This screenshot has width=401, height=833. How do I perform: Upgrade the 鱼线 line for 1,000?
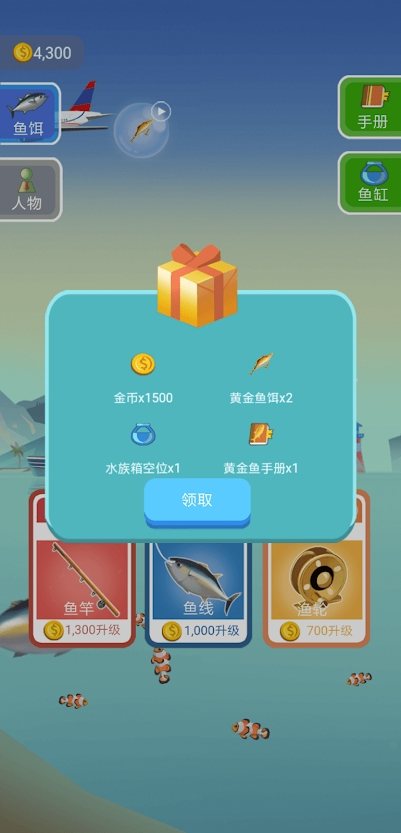pos(200,631)
